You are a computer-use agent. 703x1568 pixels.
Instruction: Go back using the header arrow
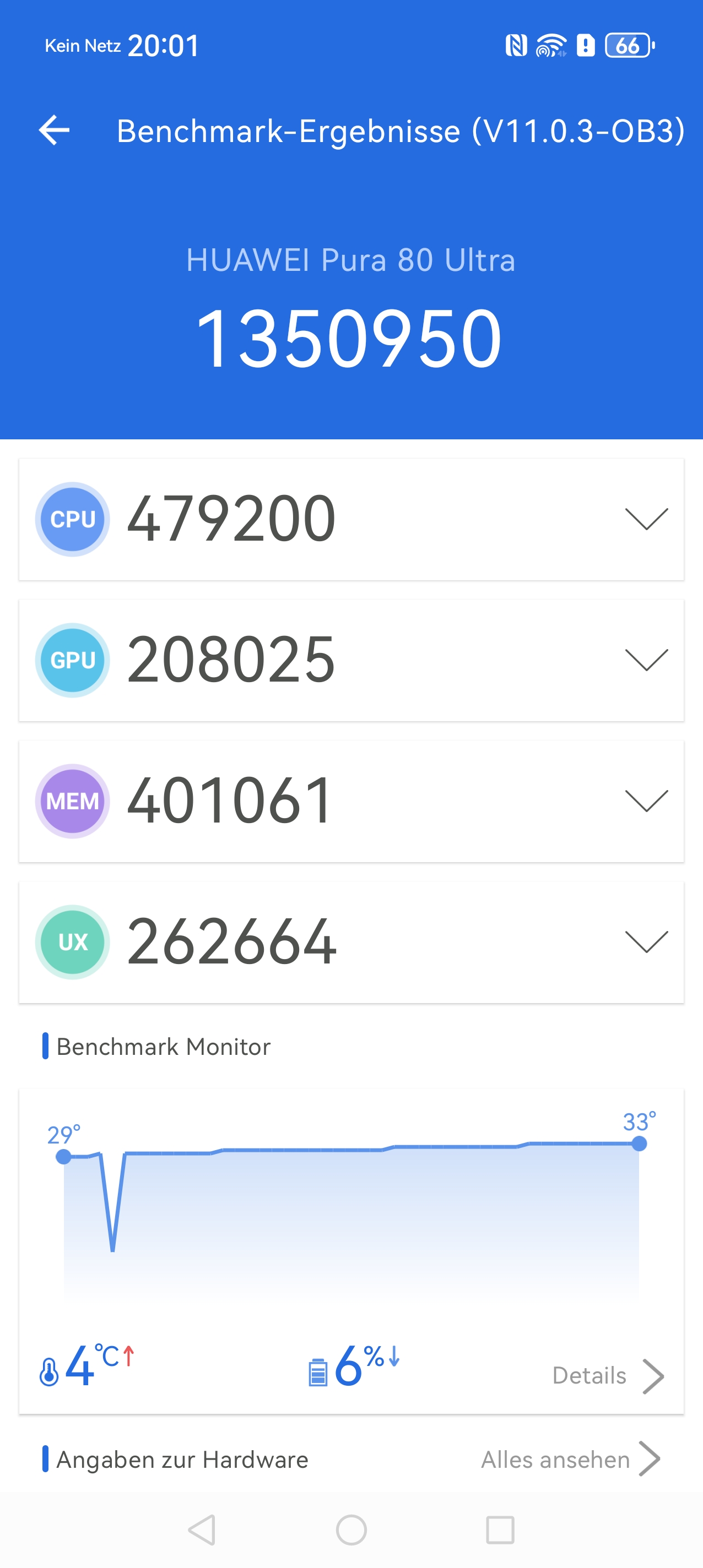[54, 130]
